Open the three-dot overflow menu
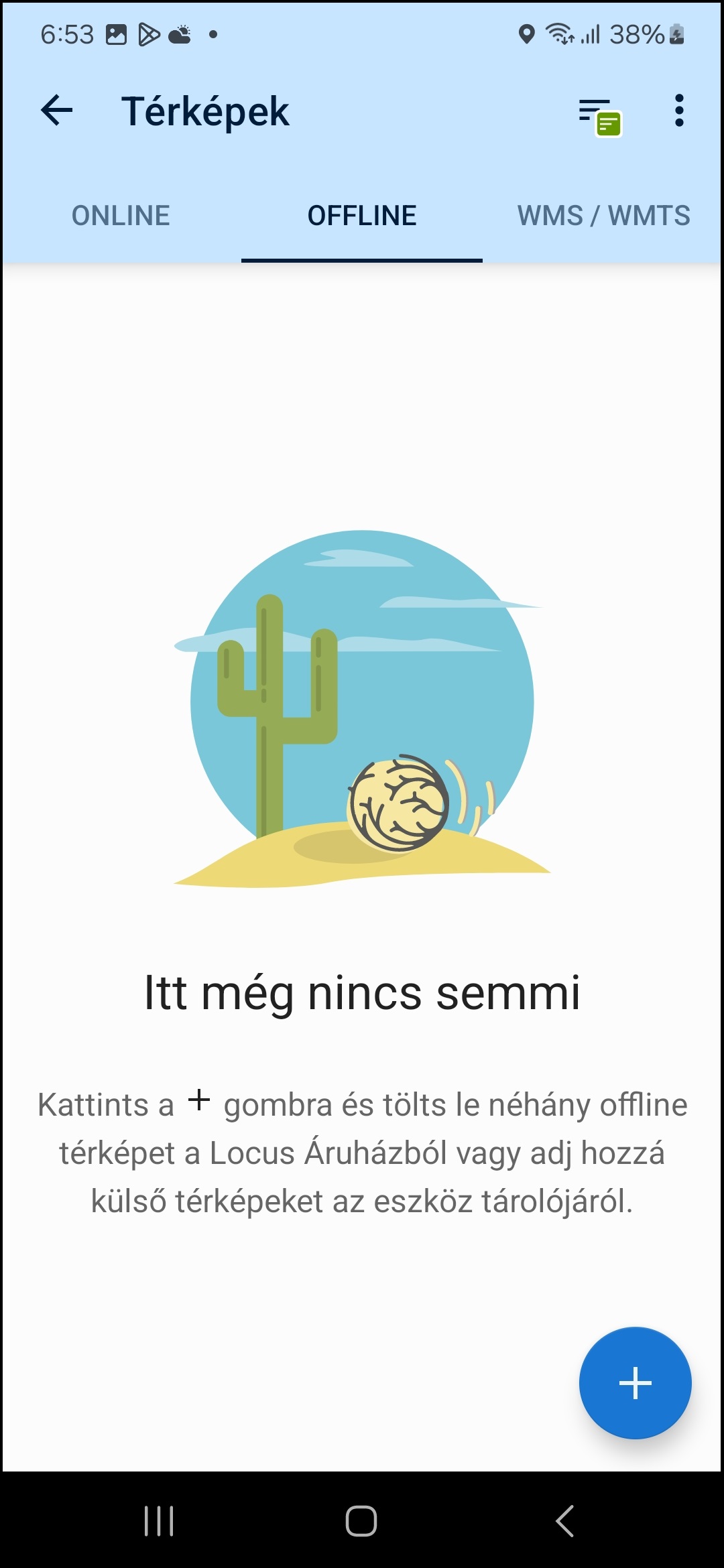This screenshot has height=1568, width=724. pos(679,111)
